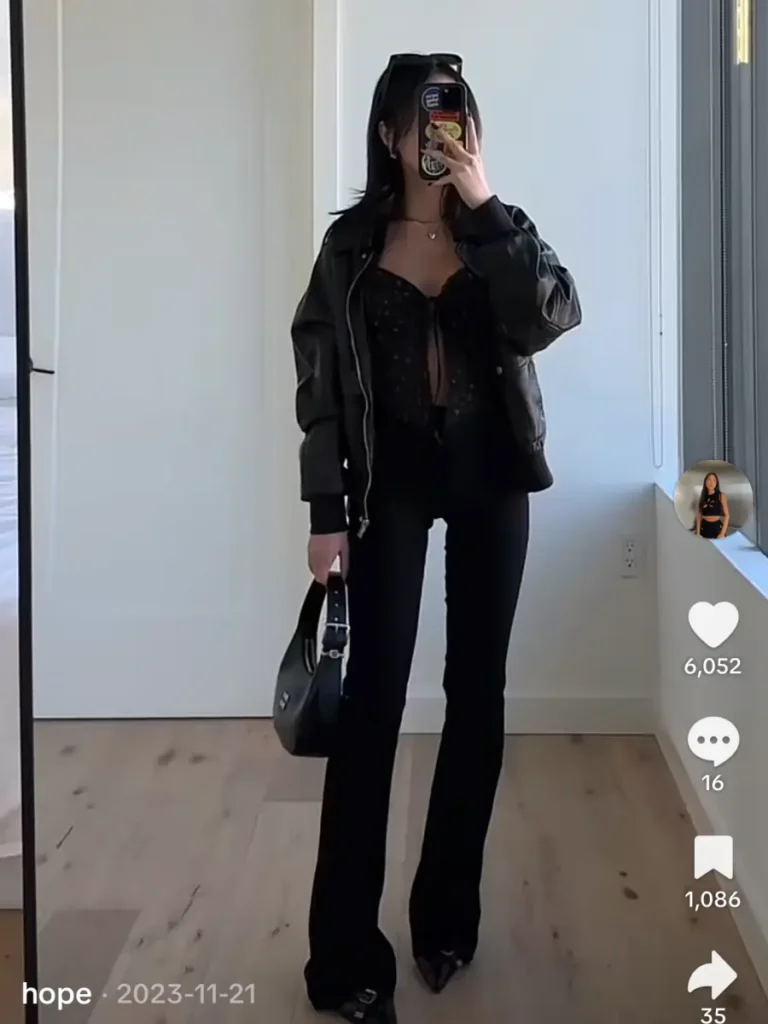Open the comments on this video
The image size is (768, 1024).
pyautogui.click(x=713, y=741)
